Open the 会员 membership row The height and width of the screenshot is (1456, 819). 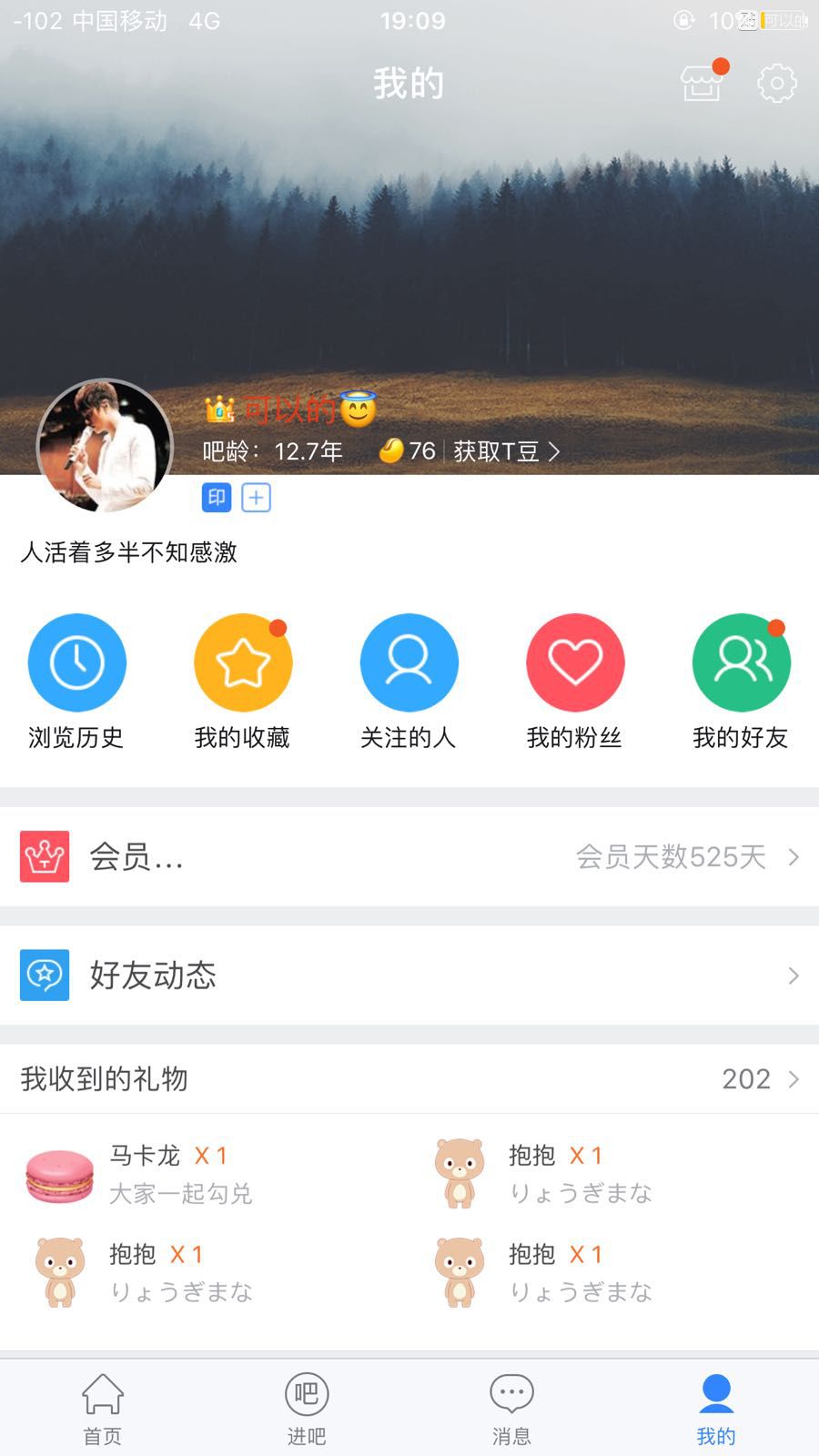coord(409,856)
